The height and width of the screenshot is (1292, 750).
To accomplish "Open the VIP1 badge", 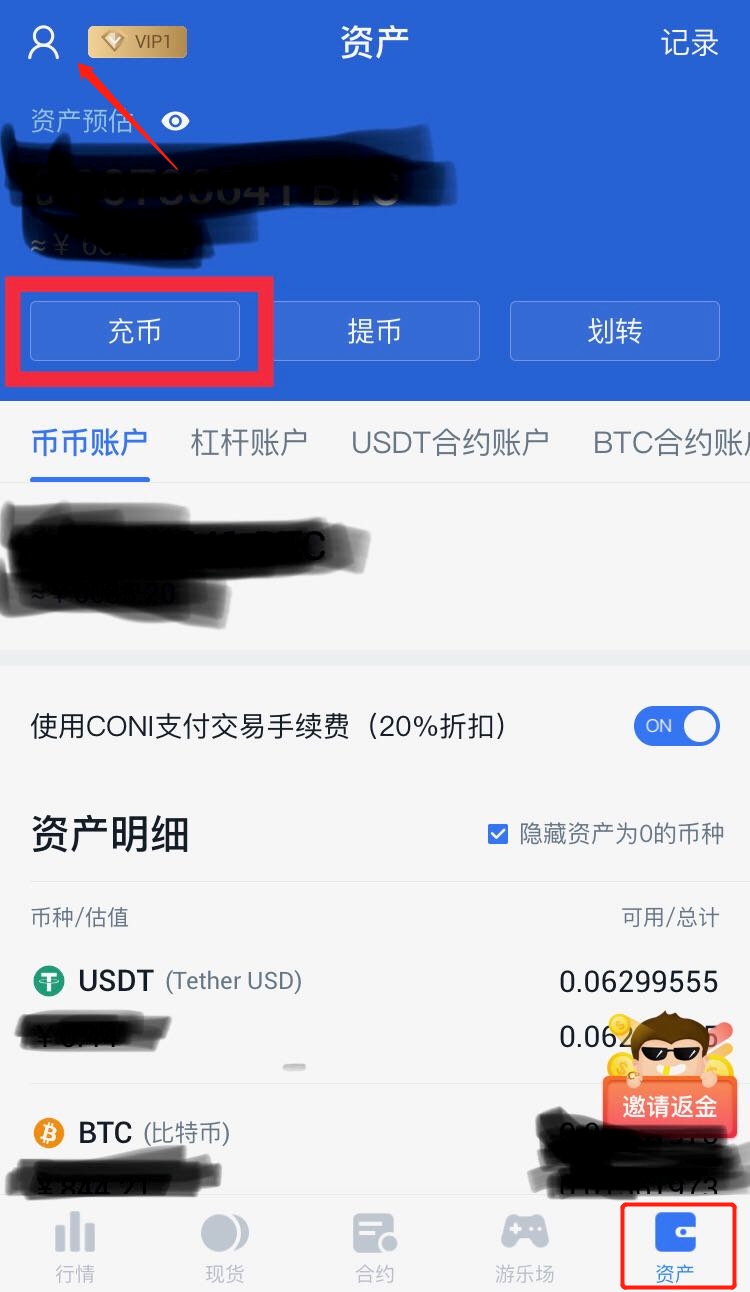I will coord(137,42).
